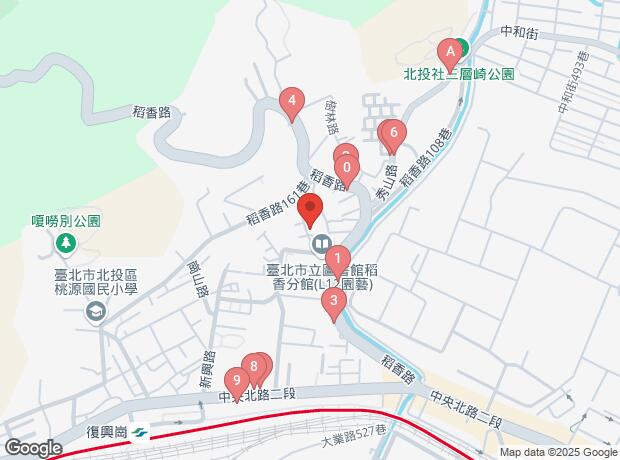Select map marker number 3

335,298
